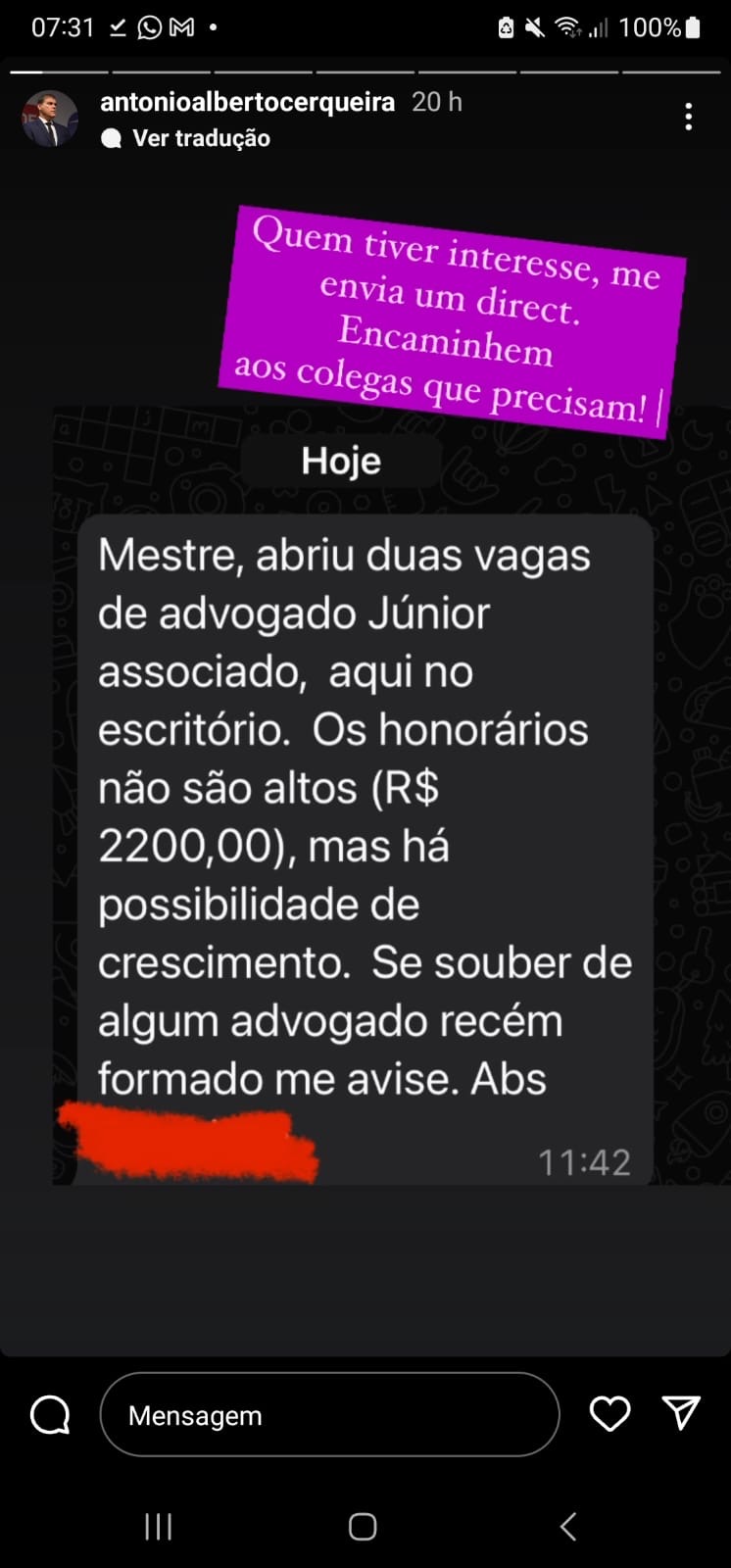Image resolution: width=731 pixels, height=1568 pixels.
Task: Like this story with the heart
Action: [609, 1414]
